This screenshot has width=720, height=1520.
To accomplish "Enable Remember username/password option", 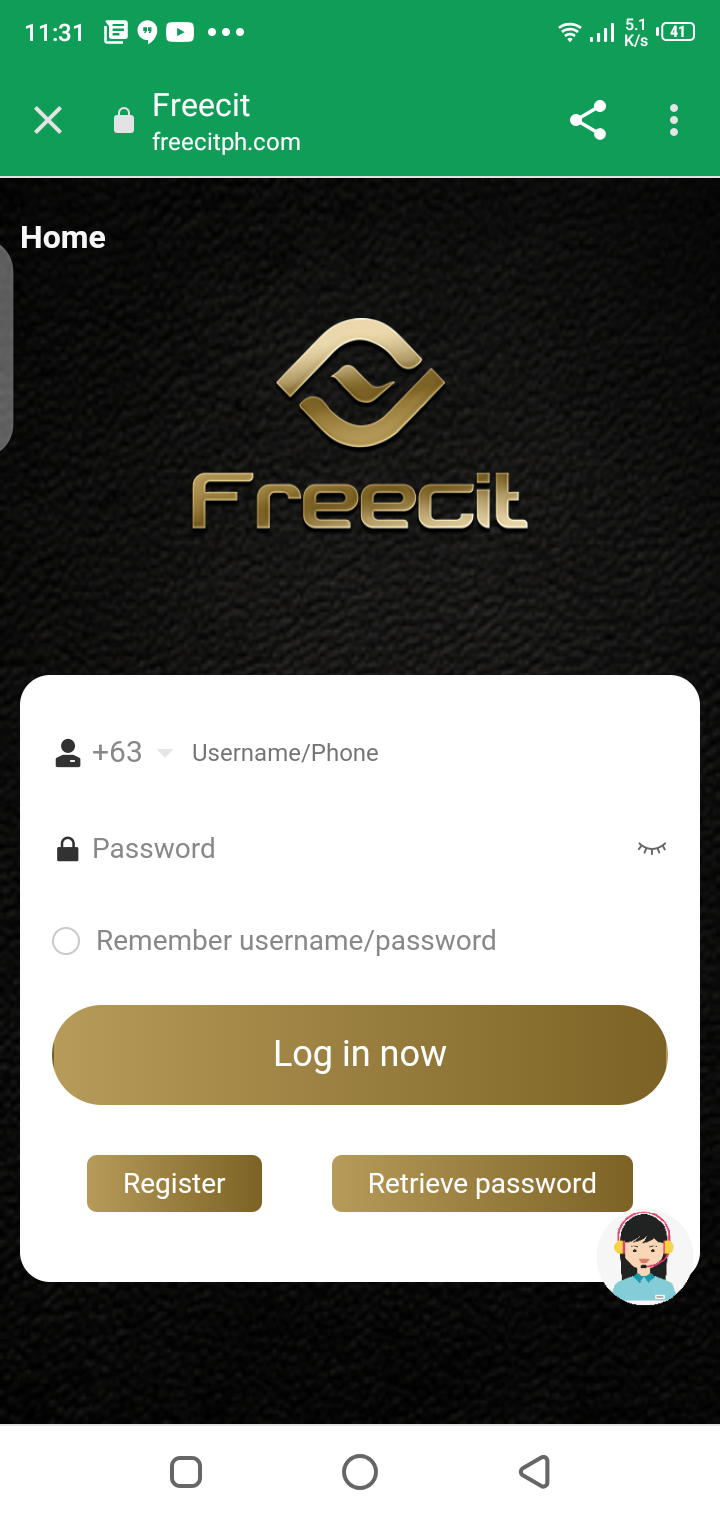I will 66,941.
